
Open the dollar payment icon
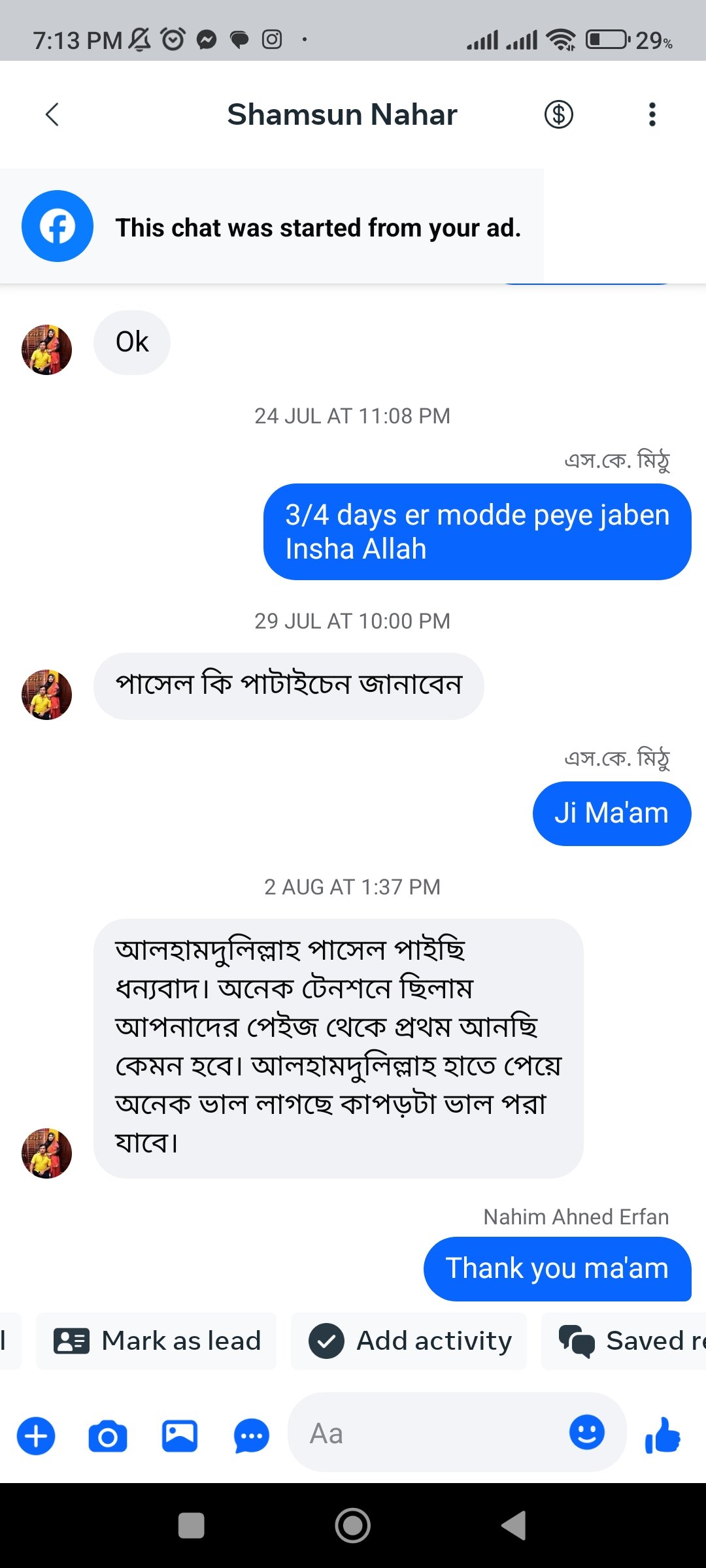[558, 114]
